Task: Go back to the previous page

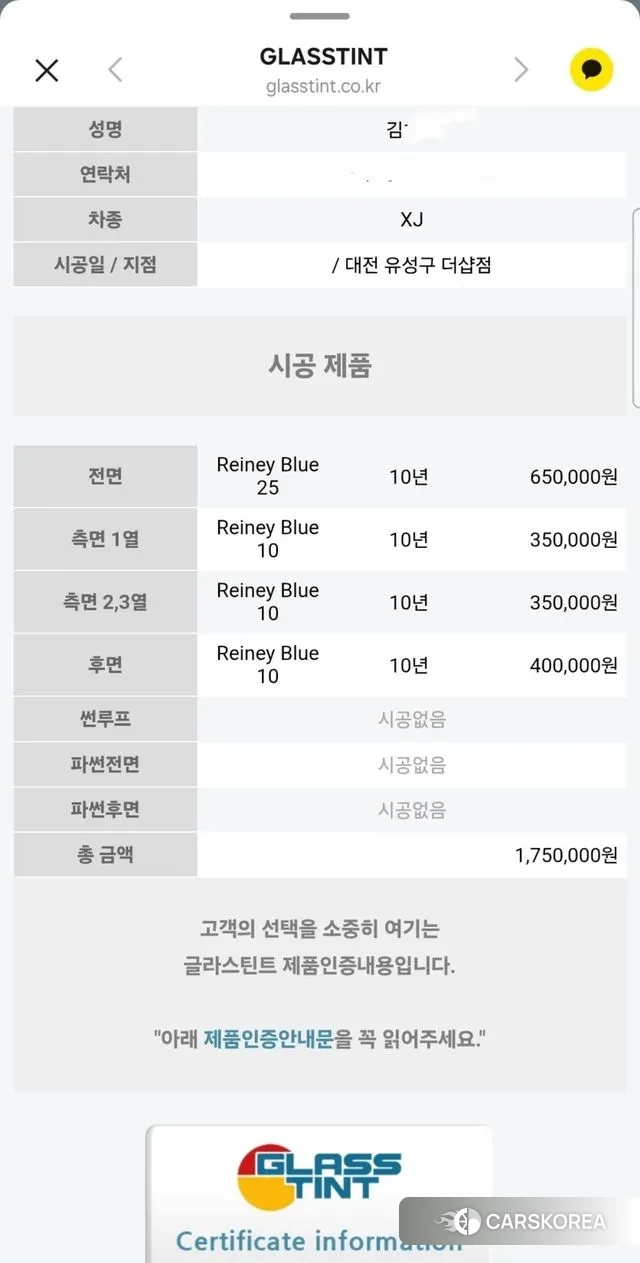Action: [115, 70]
